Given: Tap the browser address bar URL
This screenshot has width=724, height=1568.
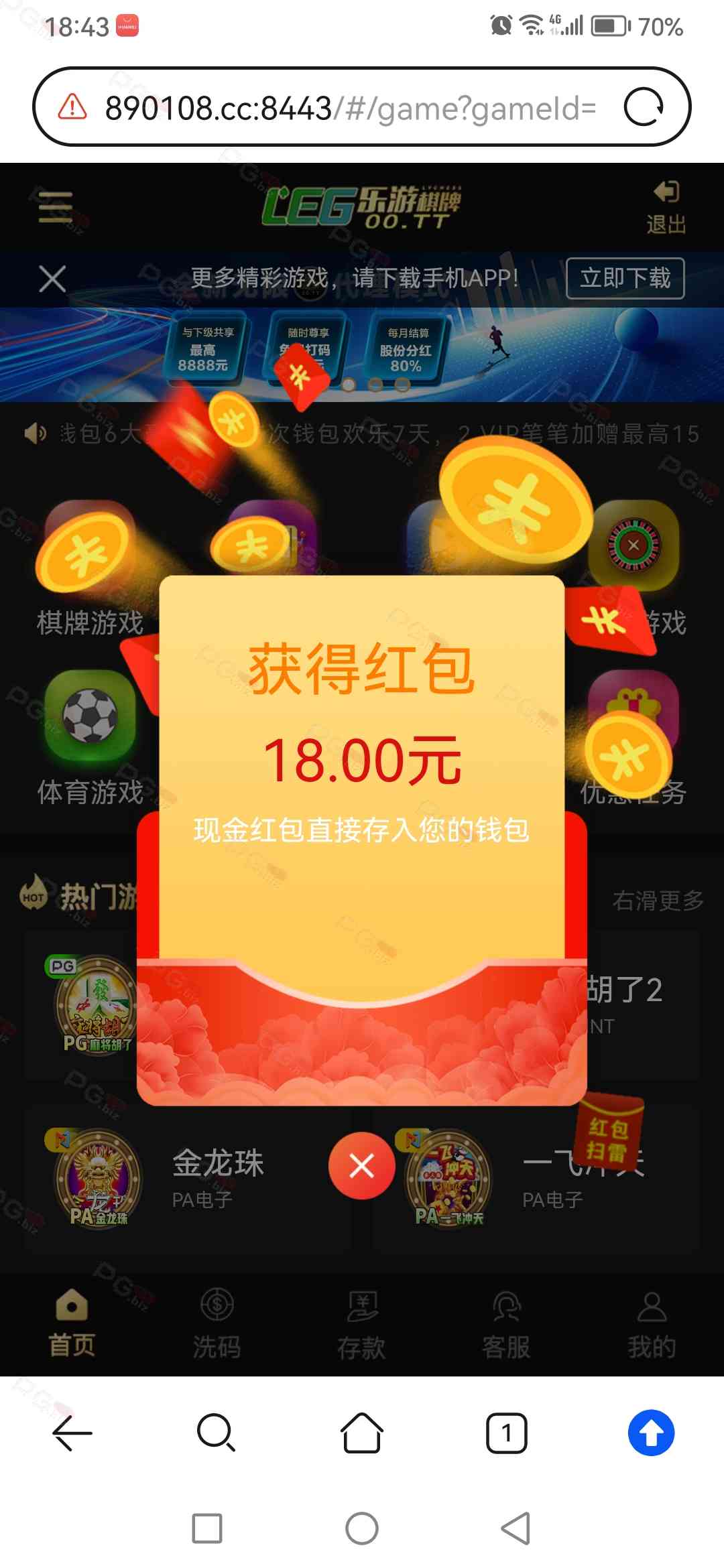Looking at the screenshot, I should pos(349,107).
